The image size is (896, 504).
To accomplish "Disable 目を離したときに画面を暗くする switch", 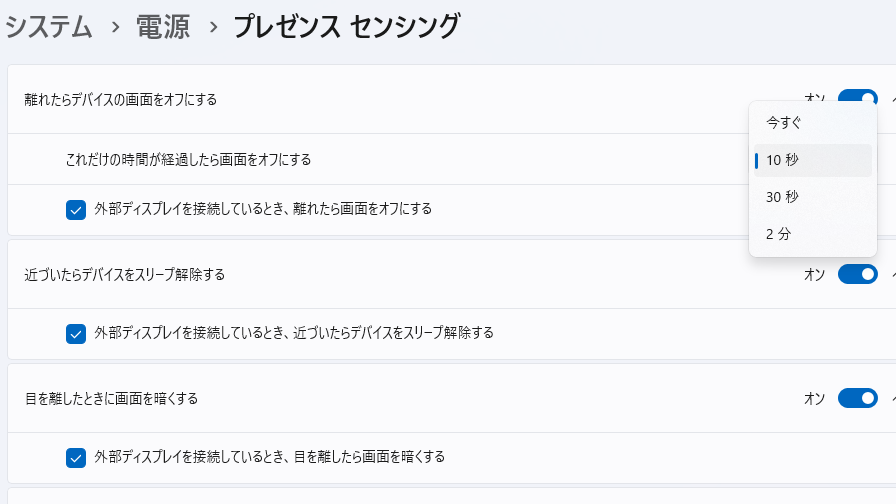I will (857, 398).
